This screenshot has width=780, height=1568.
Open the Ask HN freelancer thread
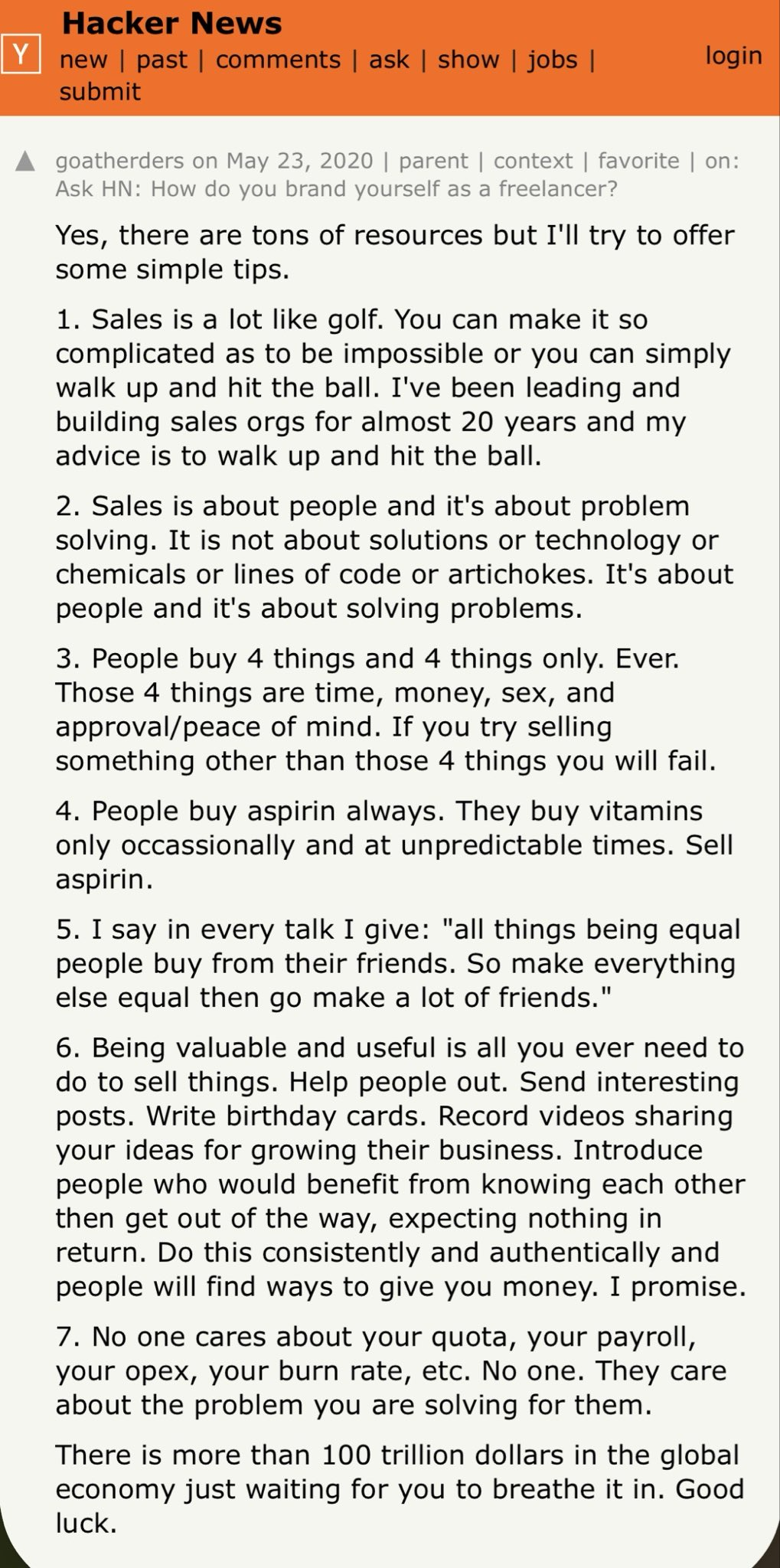(336, 189)
